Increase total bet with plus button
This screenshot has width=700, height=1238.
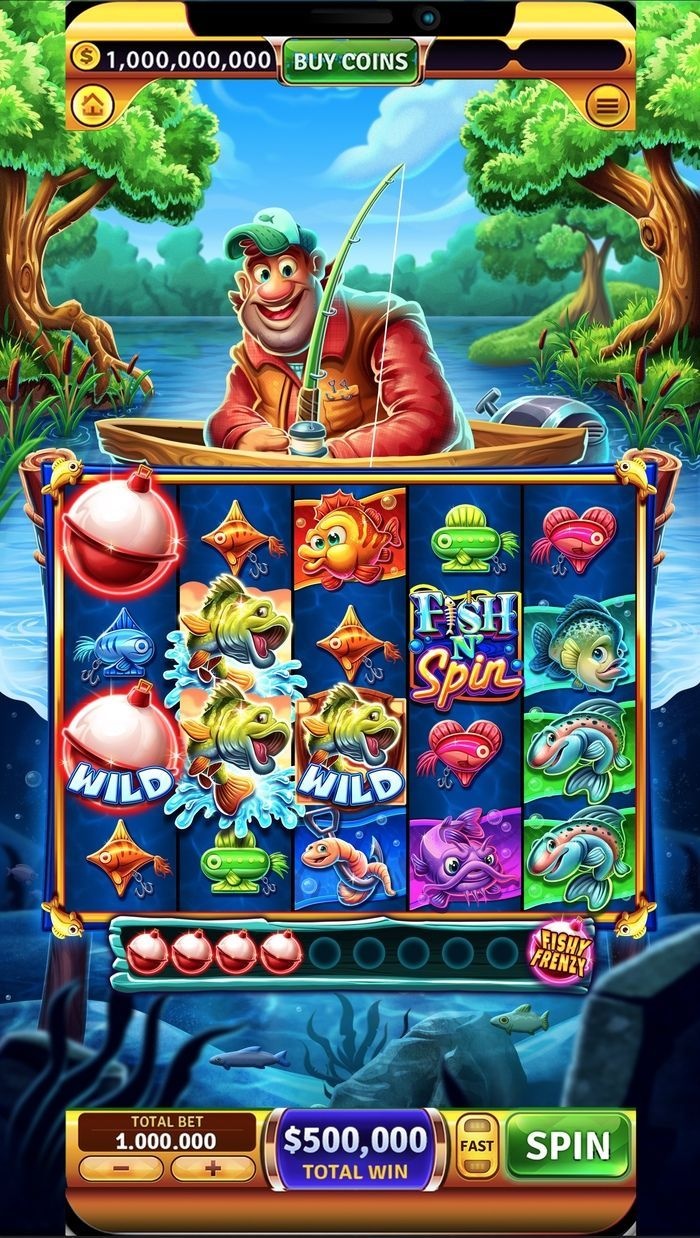click(x=212, y=1167)
